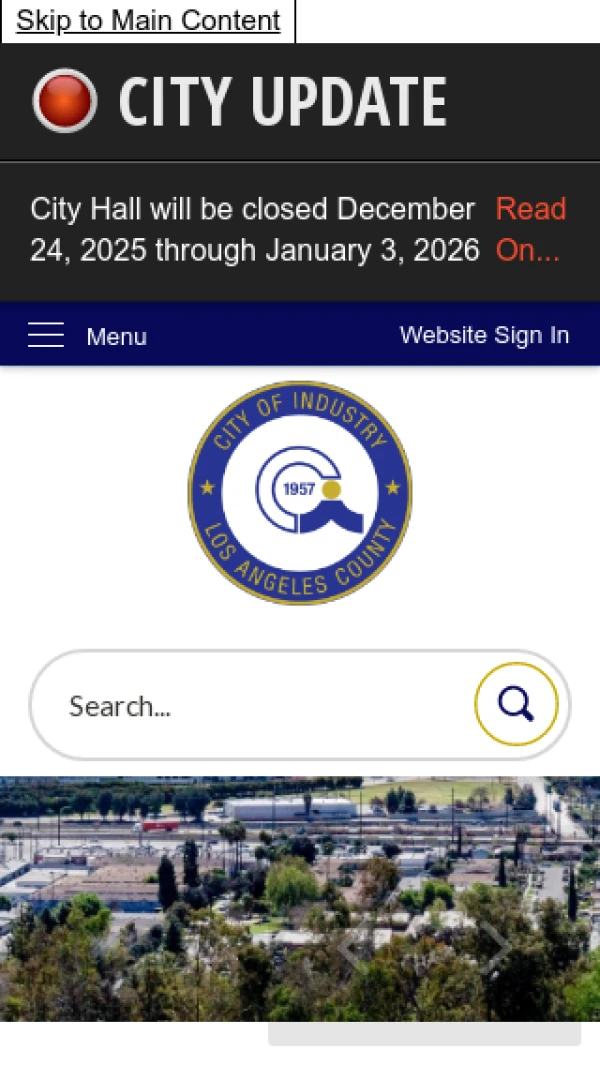Advance to the next slideshow image
The image size is (600, 1065).
(x=494, y=948)
